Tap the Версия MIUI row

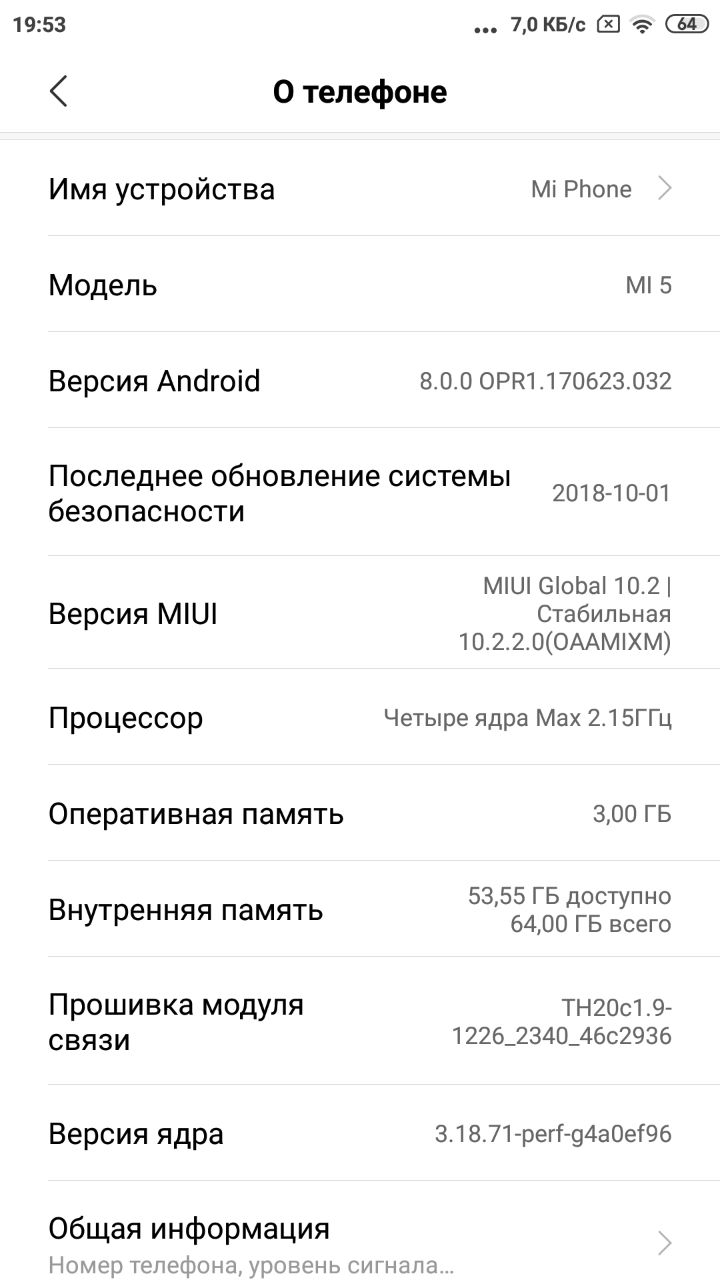pos(360,613)
